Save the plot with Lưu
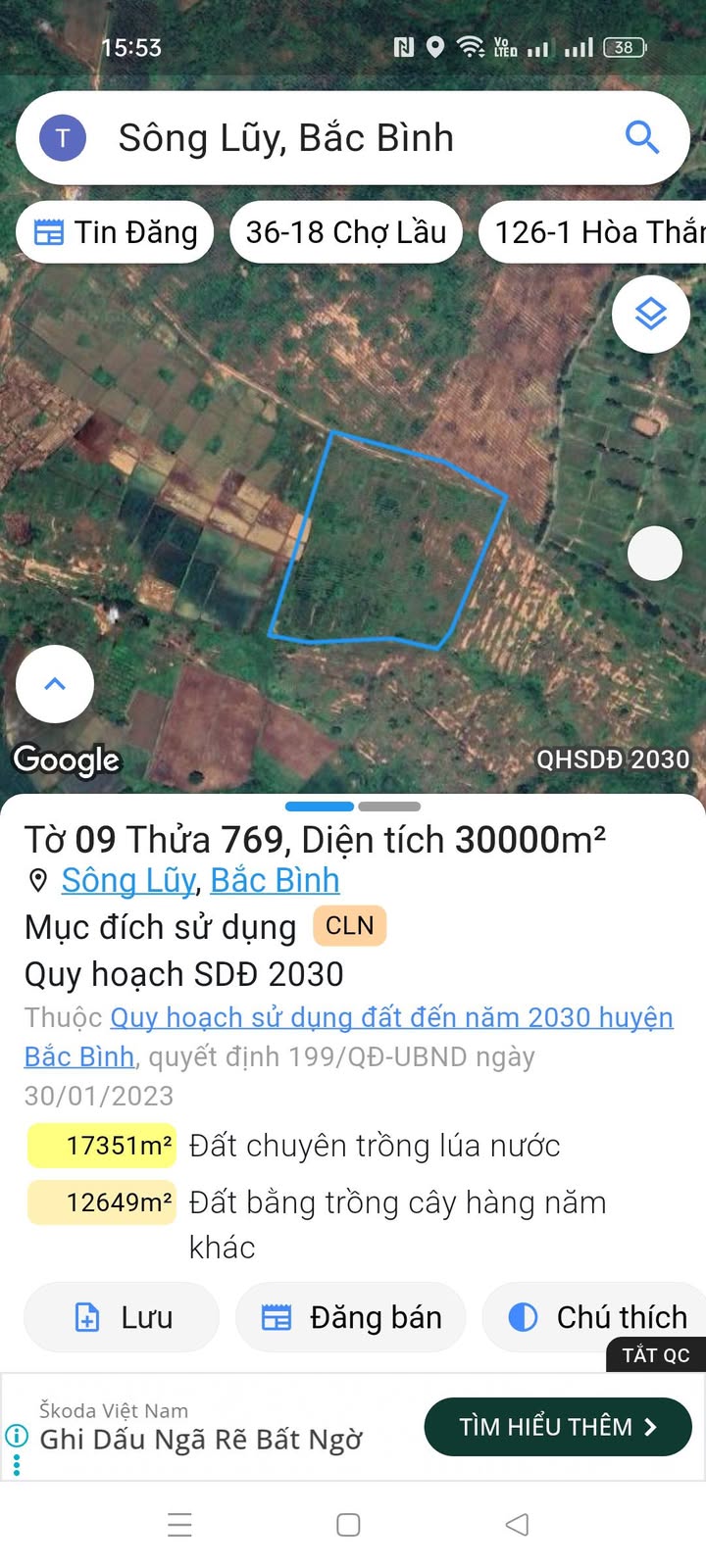 [122, 1317]
